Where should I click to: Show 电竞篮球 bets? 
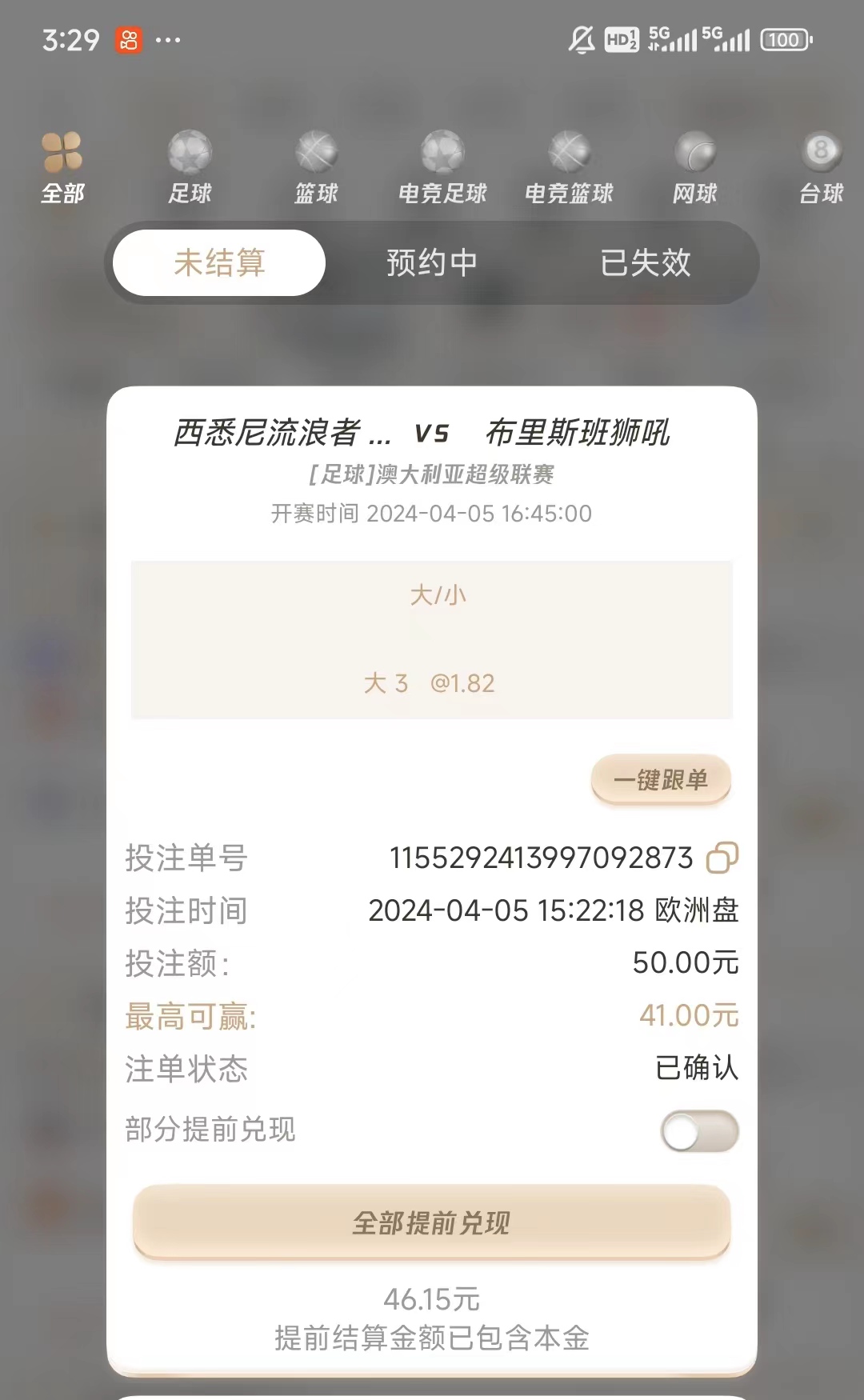[x=569, y=166]
